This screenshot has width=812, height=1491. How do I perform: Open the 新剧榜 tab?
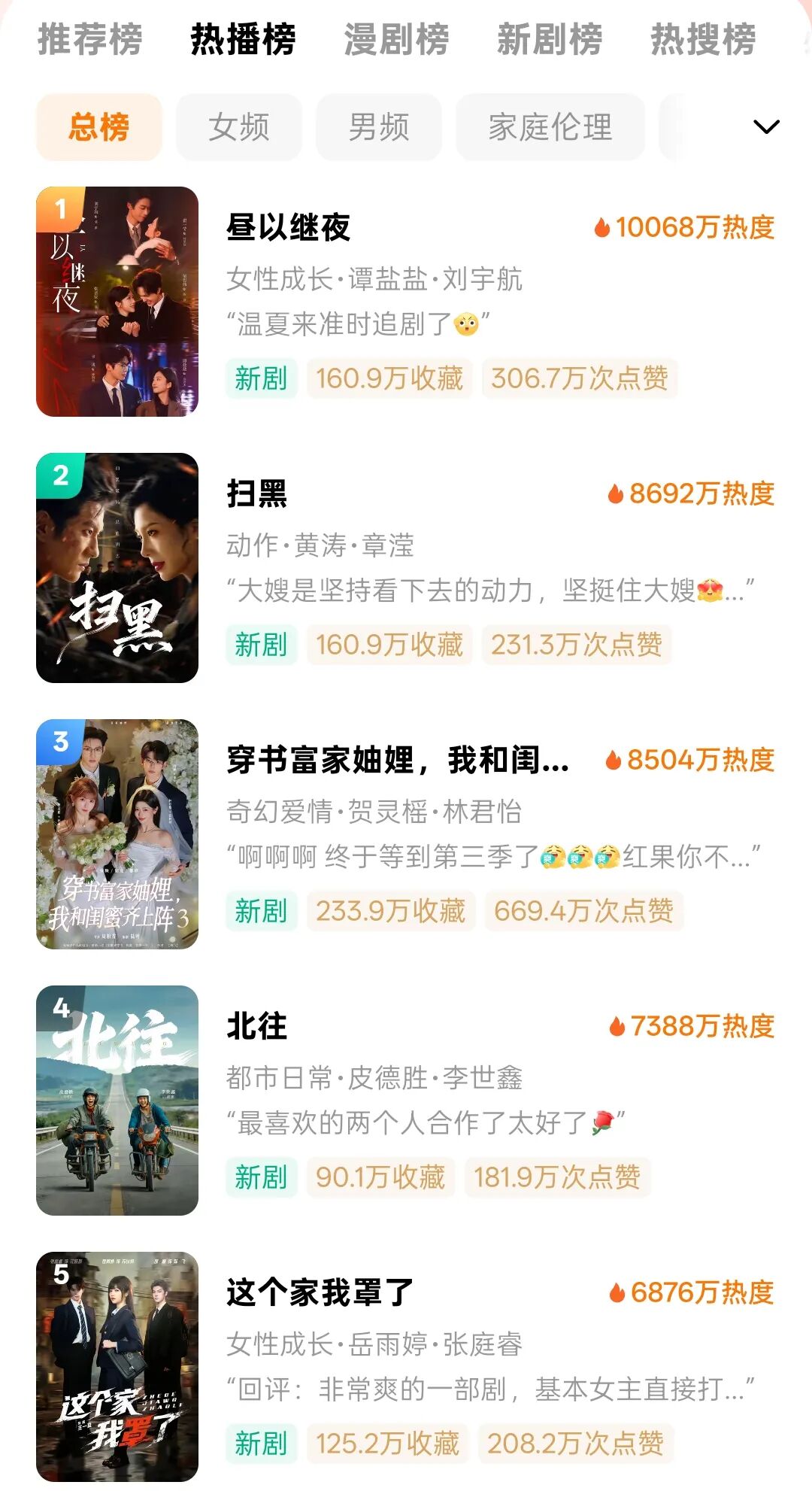[550, 39]
